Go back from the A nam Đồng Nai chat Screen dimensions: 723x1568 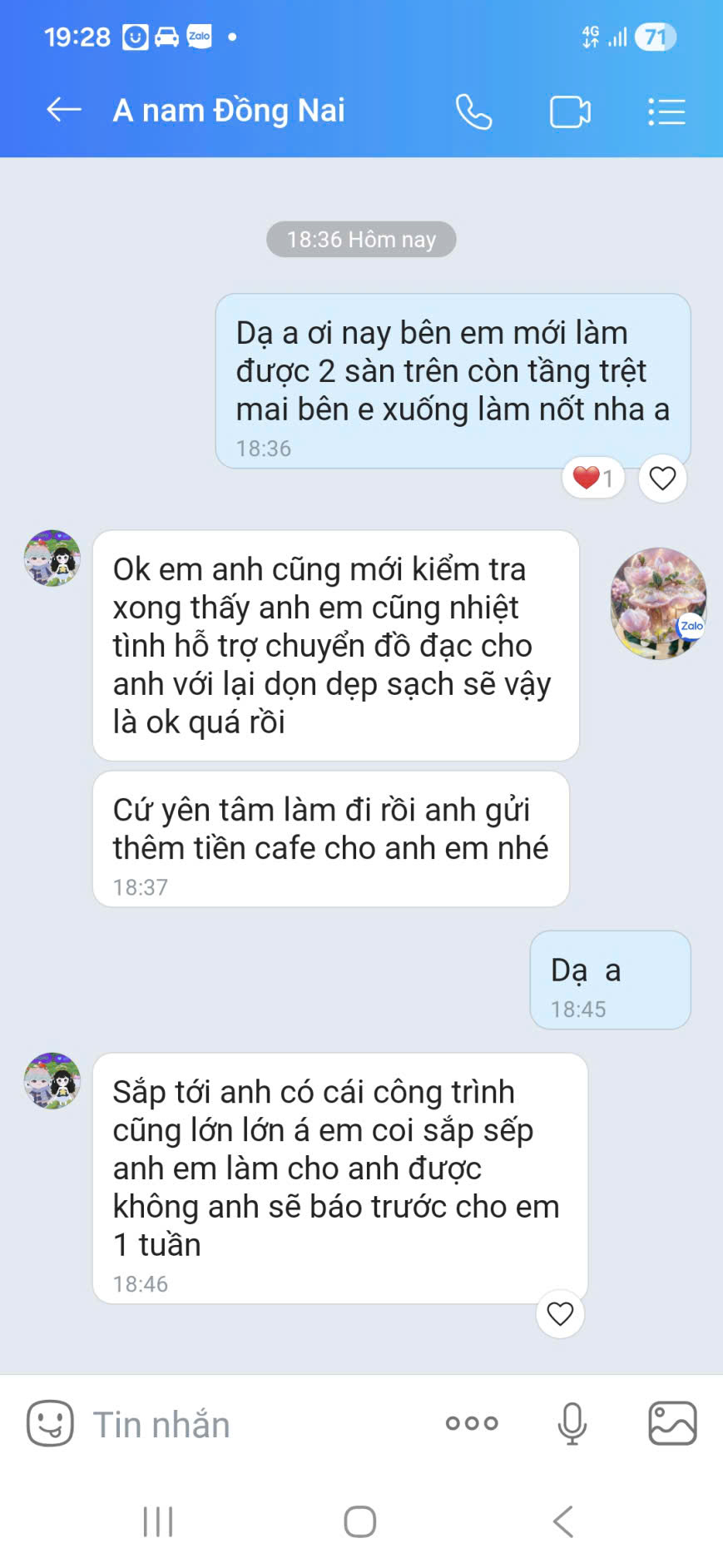63,110
